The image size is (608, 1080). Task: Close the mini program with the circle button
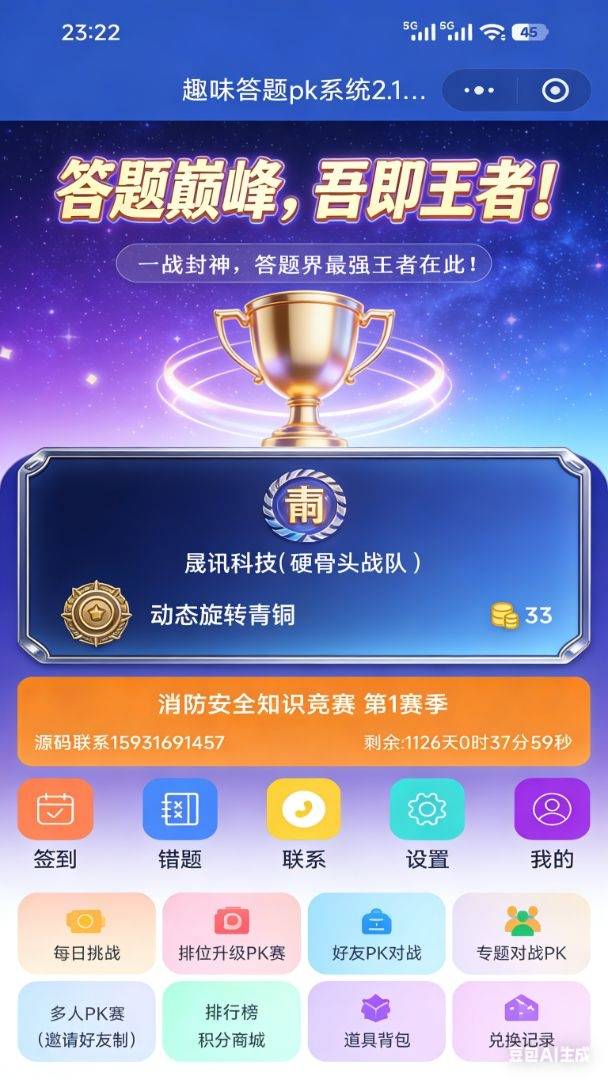(555, 90)
